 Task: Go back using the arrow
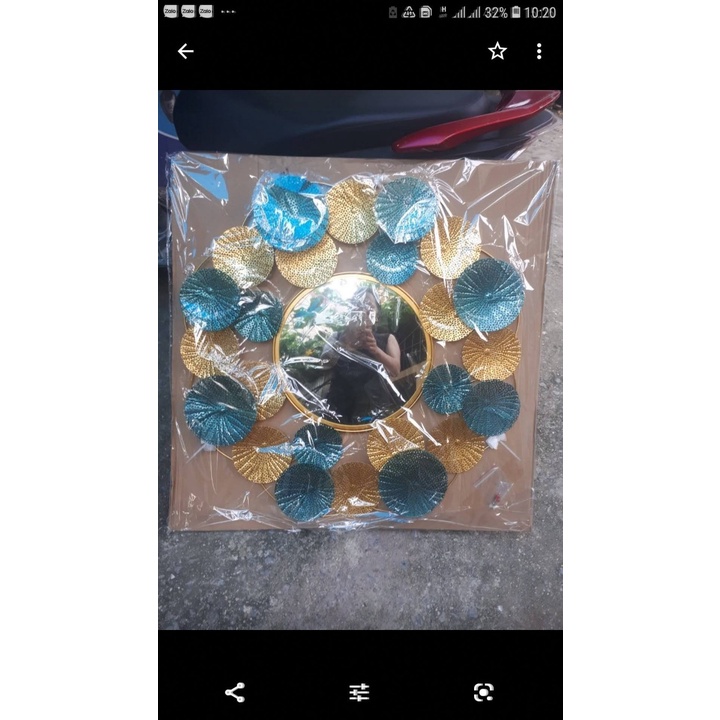tap(186, 51)
